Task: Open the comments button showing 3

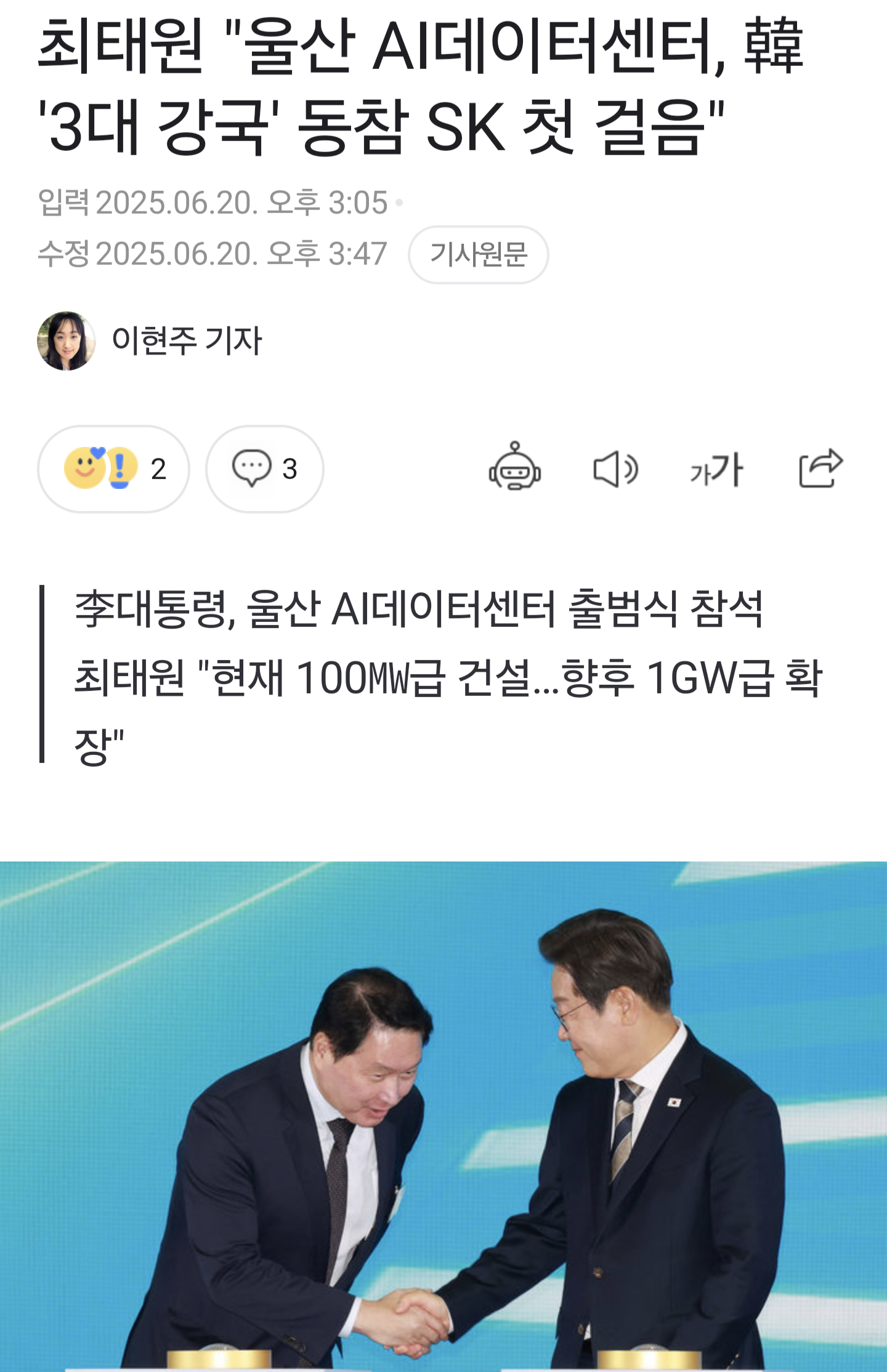Action: coord(264,469)
